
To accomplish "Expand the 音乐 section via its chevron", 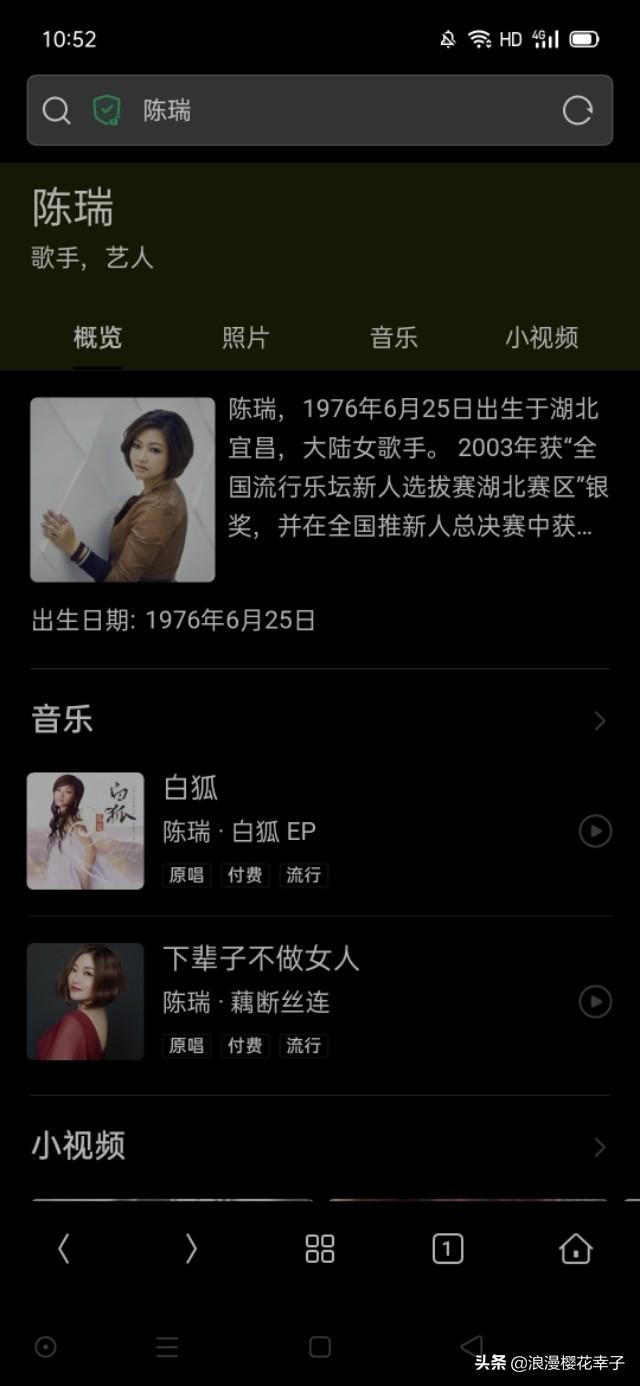I will (599, 721).
